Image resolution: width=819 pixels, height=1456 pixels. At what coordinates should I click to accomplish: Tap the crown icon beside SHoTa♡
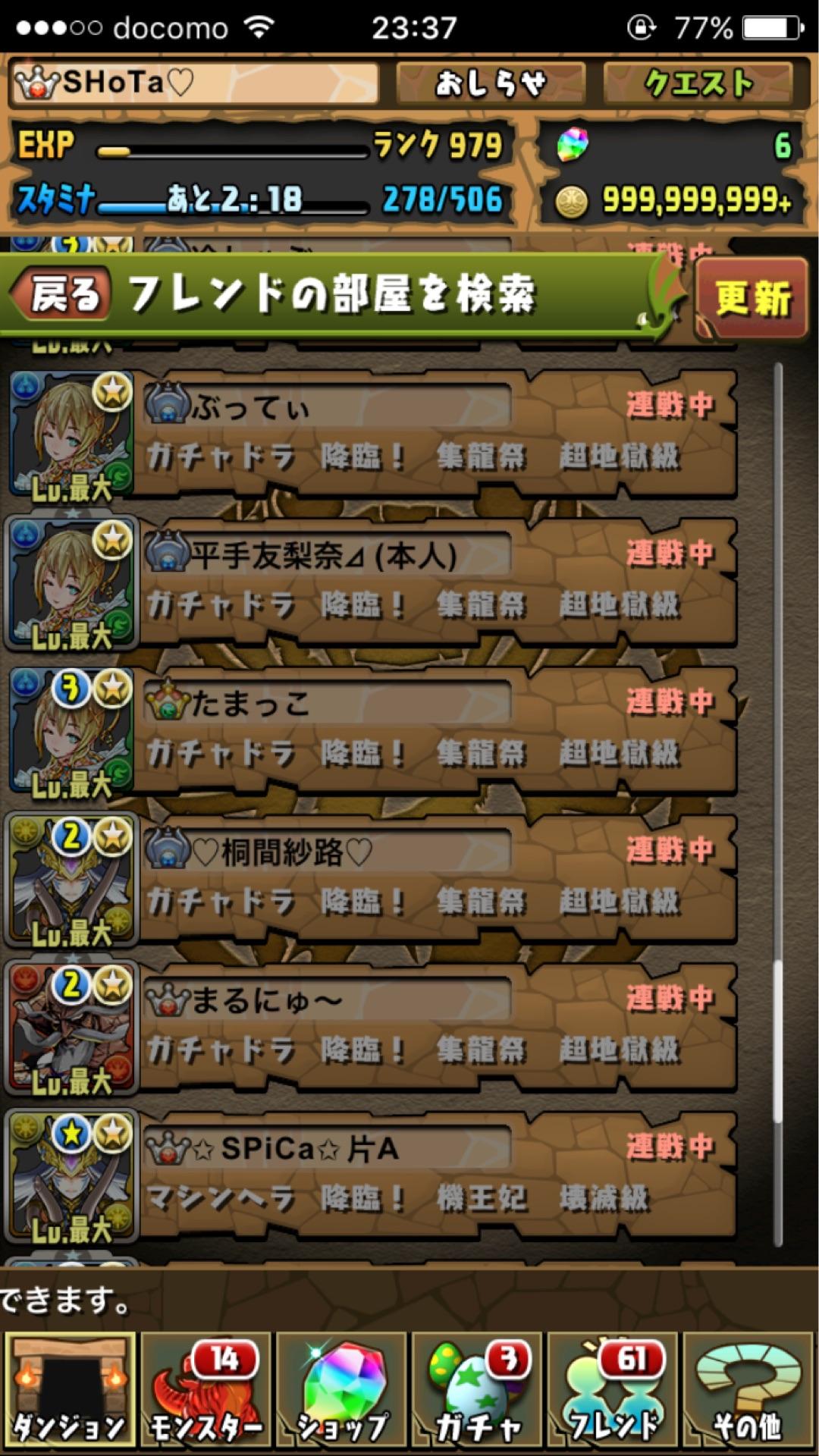click(38, 83)
